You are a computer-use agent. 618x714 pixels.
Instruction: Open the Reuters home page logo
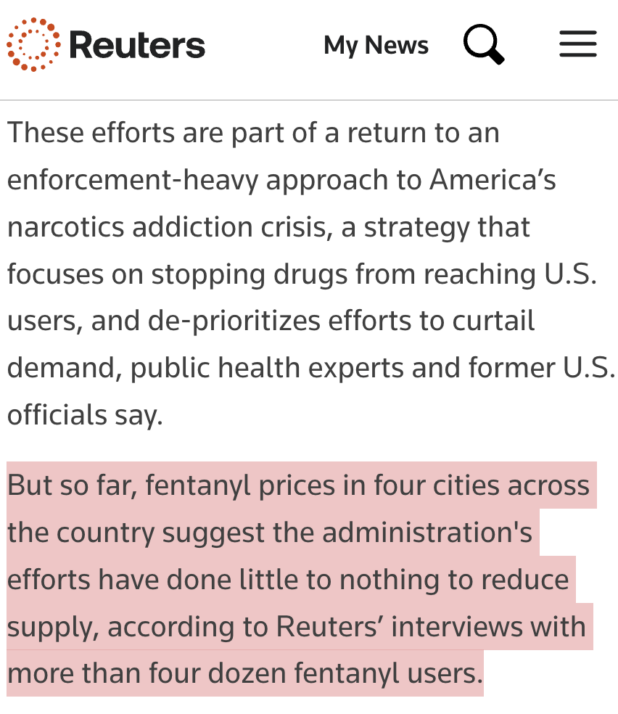tap(106, 45)
